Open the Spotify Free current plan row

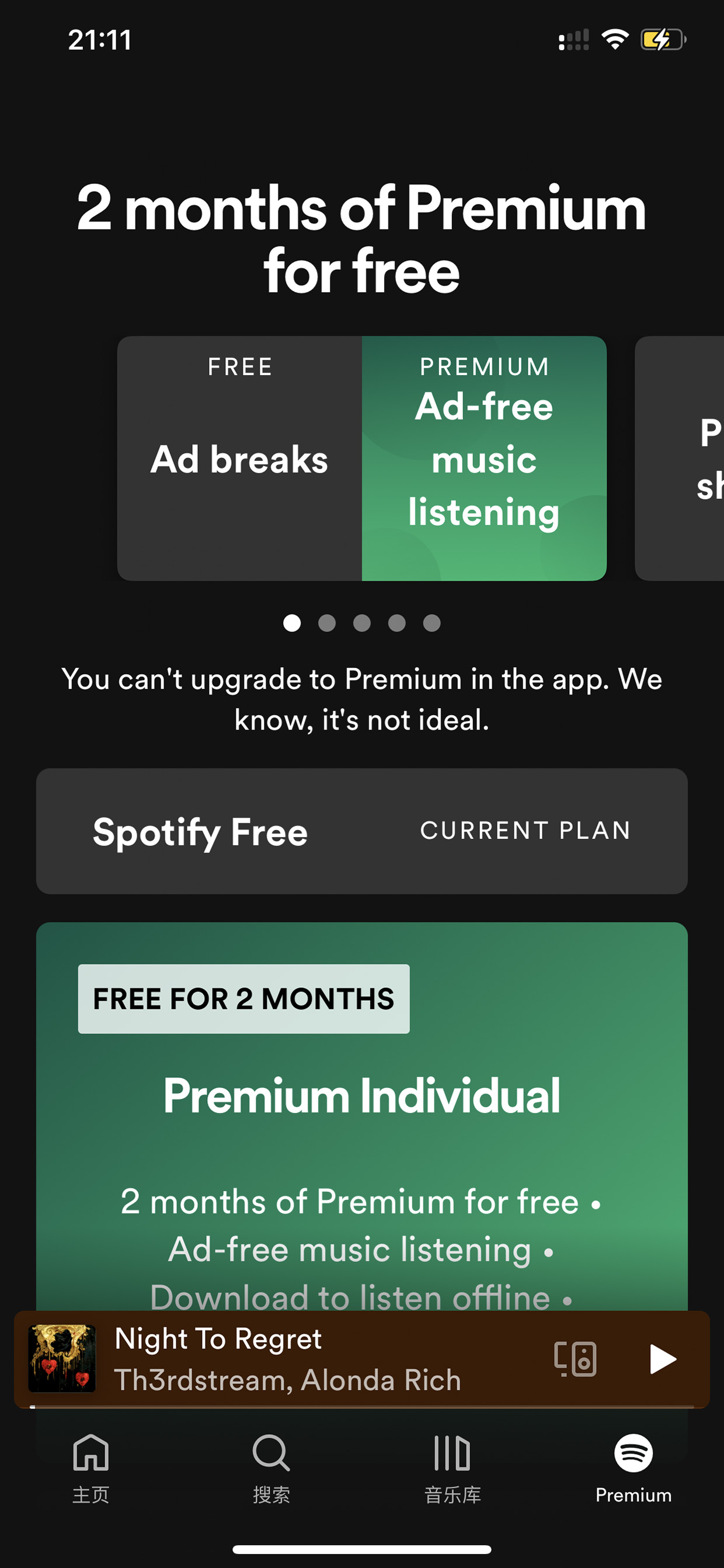click(x=362, y=831)
